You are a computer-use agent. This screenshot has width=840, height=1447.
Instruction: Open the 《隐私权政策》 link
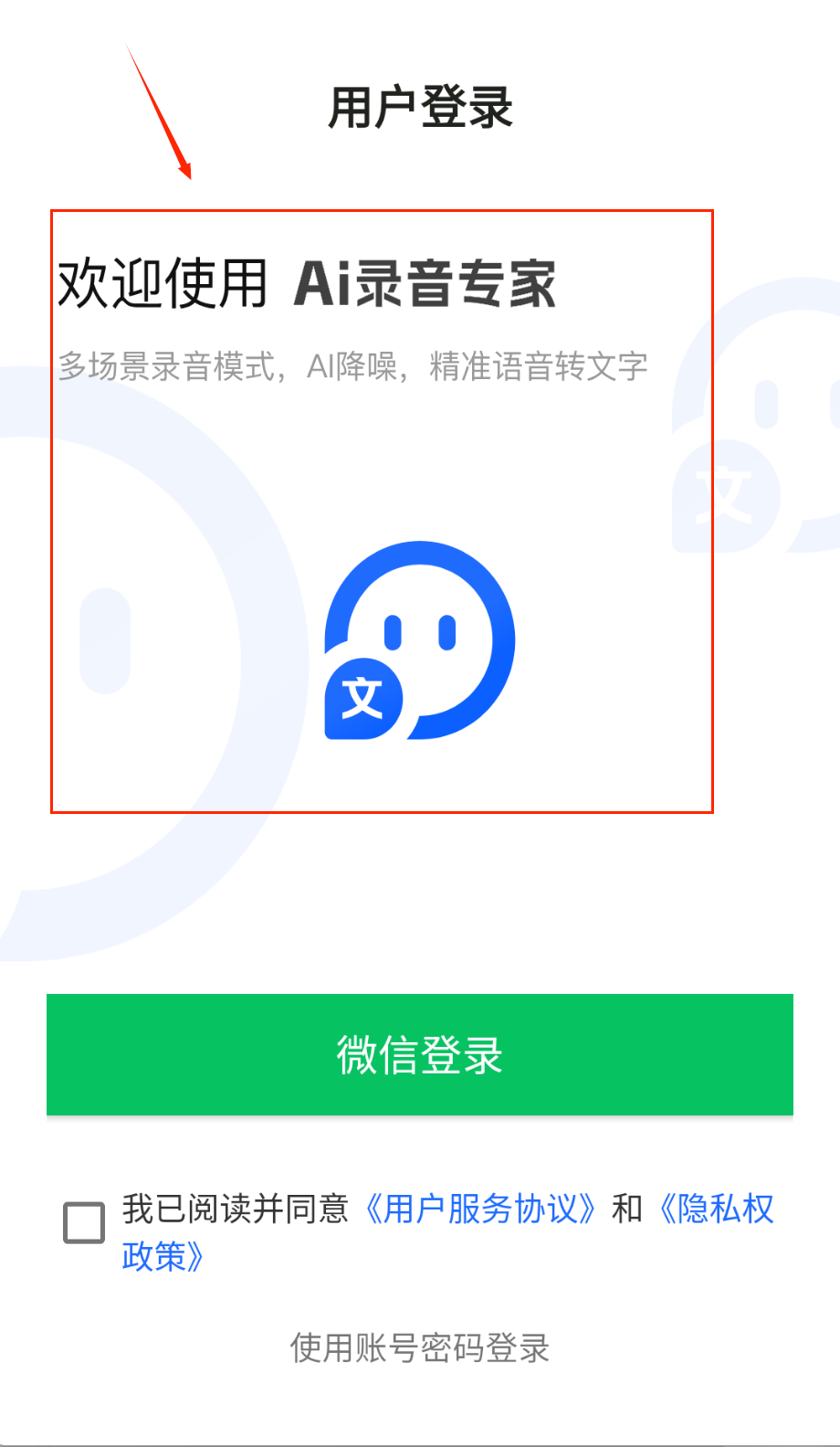tap(717, 1209)
